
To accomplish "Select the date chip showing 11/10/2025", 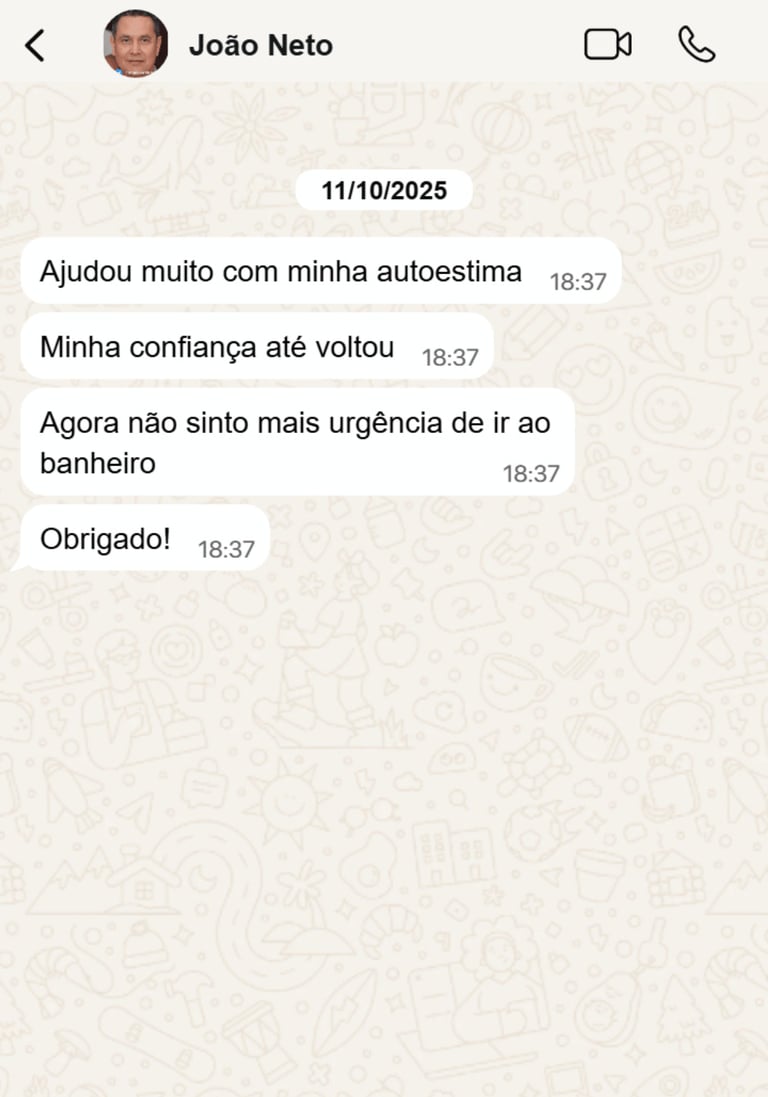I will (x=384, y=190).
